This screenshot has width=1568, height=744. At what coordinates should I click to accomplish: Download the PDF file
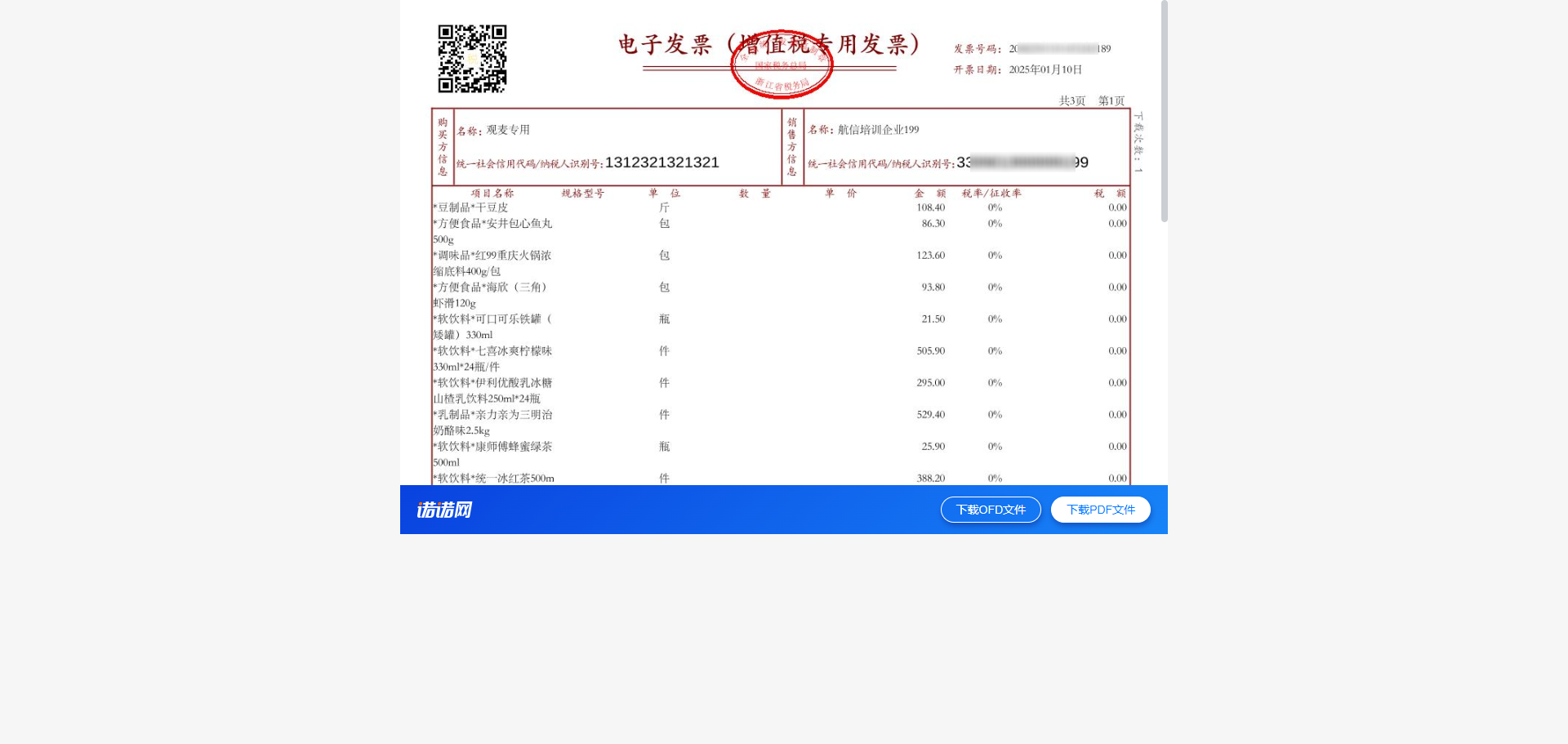click(x=1100, y=510)
